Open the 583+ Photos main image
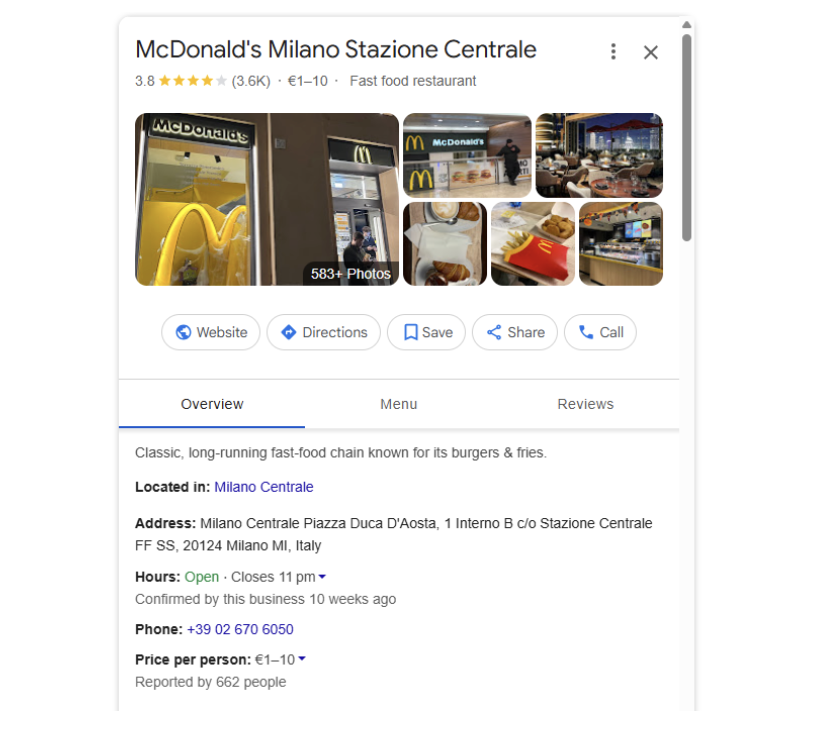826x730 pixels. [267, 199]
